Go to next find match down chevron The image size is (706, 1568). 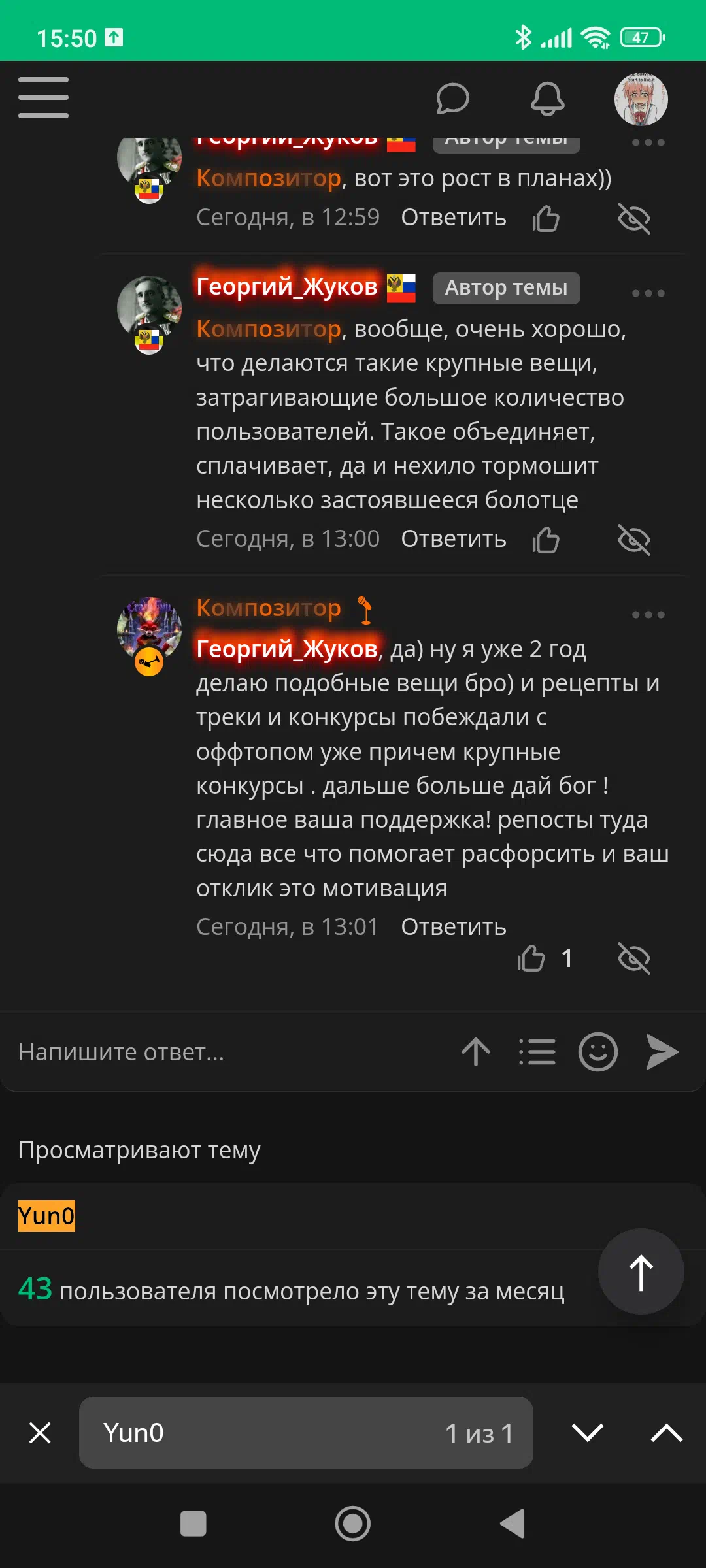[x=587, y=1433]
